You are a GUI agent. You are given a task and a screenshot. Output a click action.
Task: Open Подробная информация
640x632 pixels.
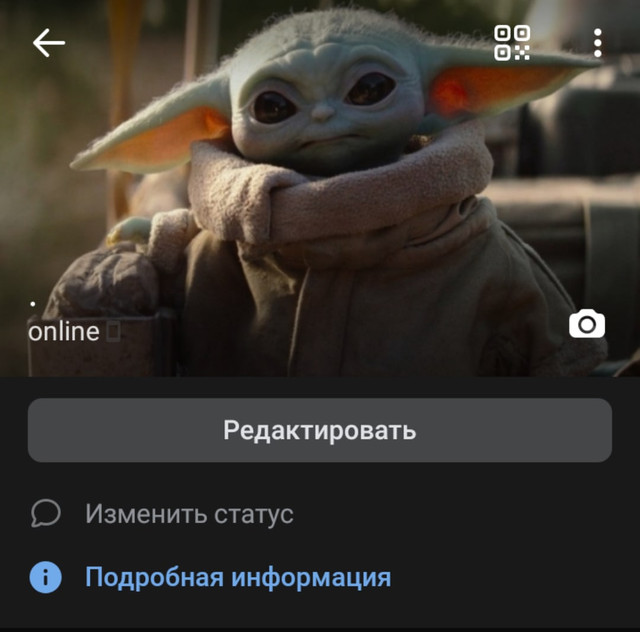pos(237,577)
